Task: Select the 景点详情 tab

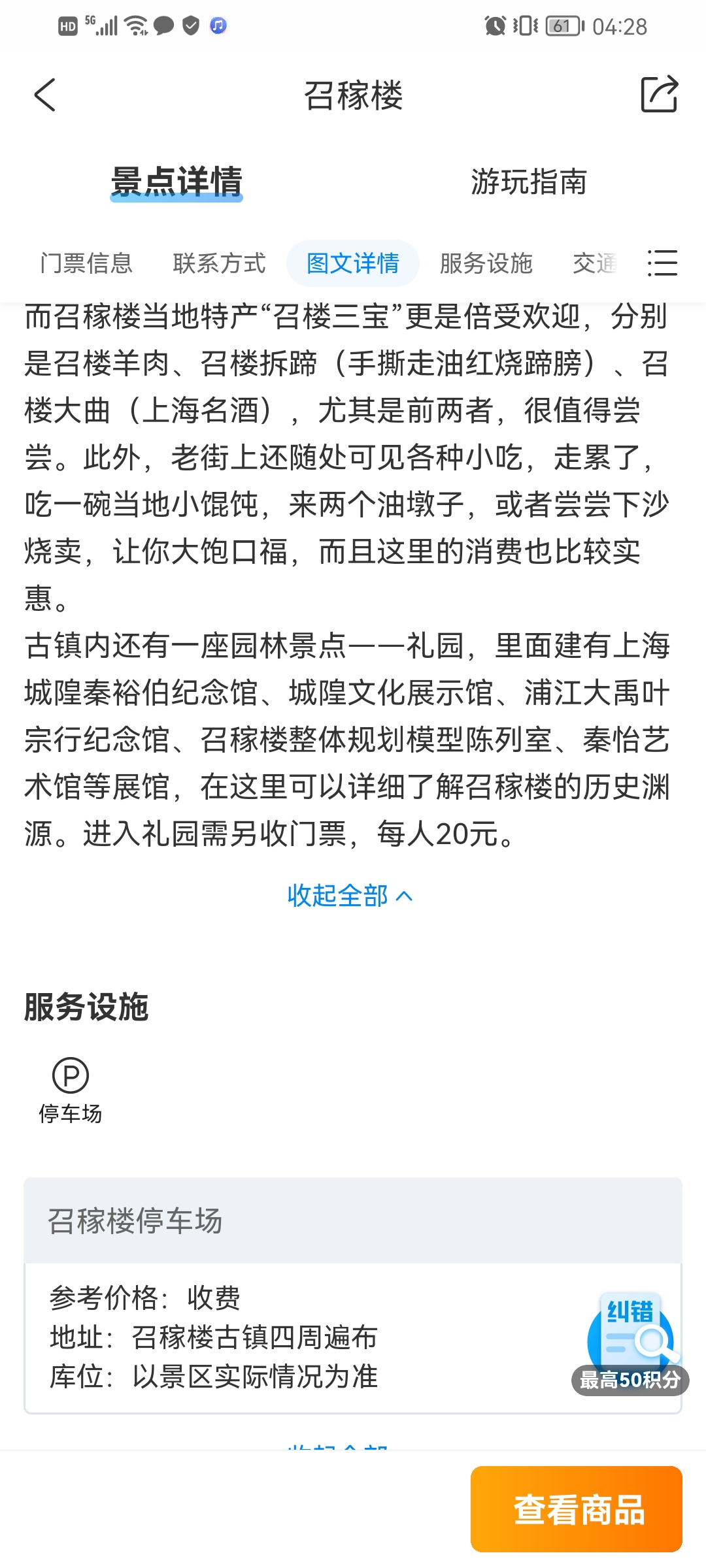Action: pos(176,182)
